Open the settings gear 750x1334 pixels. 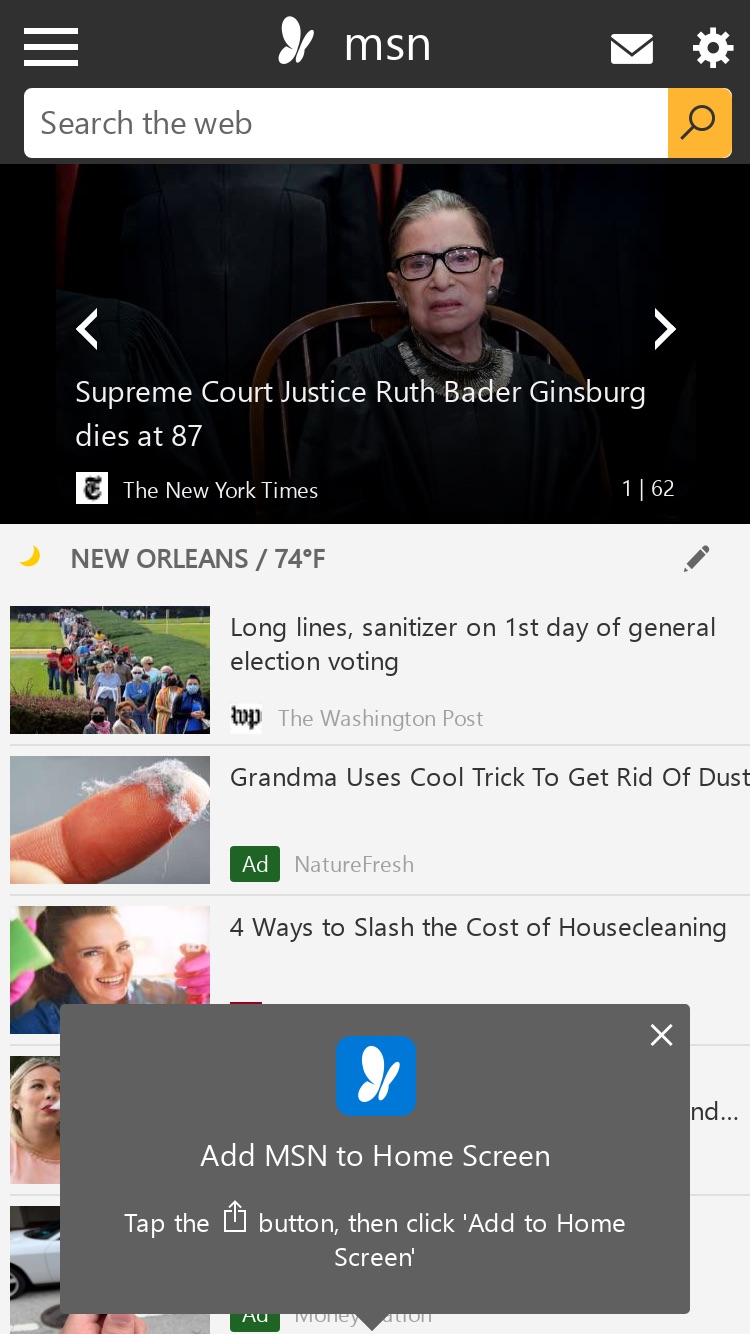pos(712,48)
